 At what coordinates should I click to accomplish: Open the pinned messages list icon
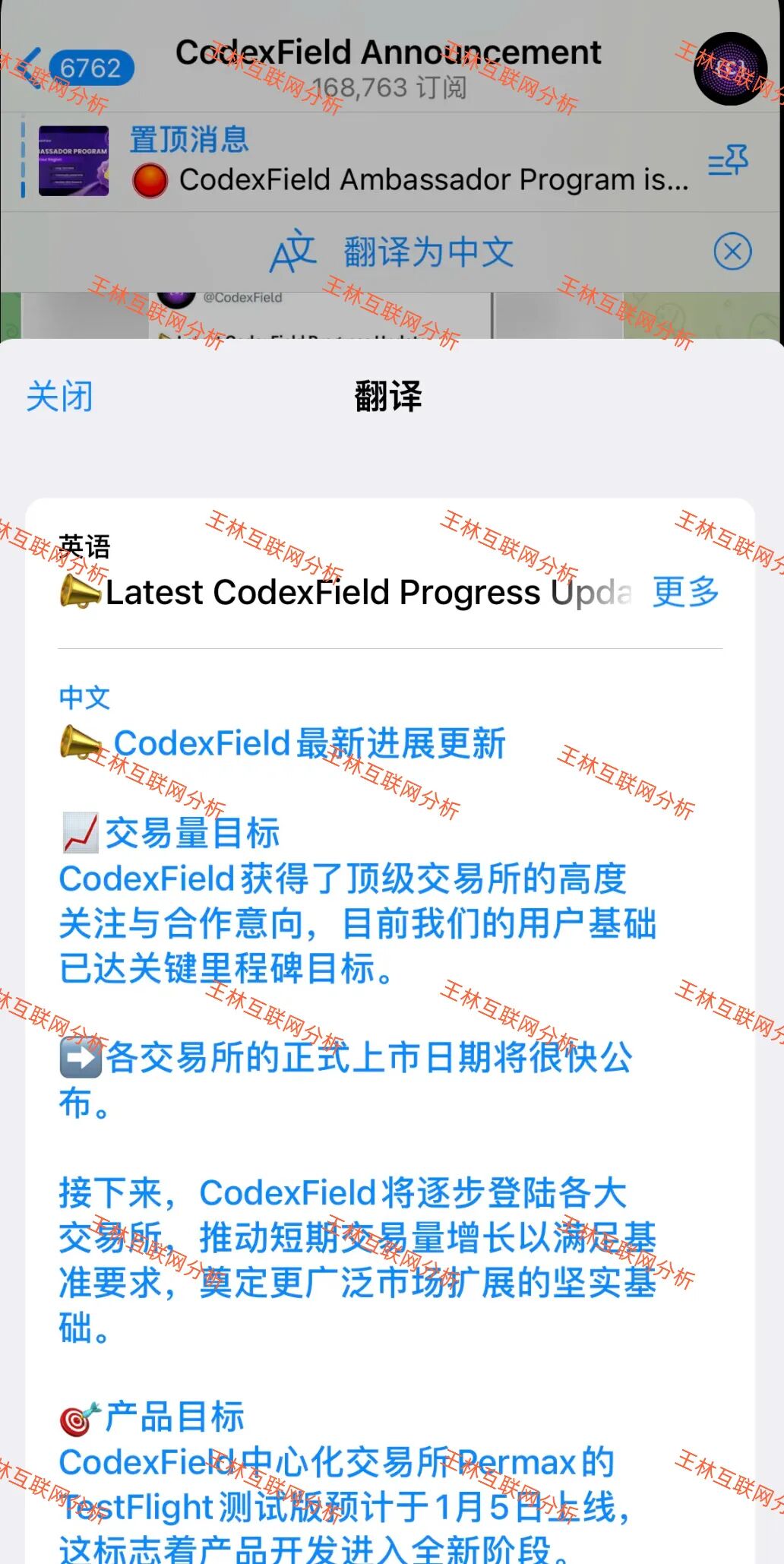pos(728,161)
